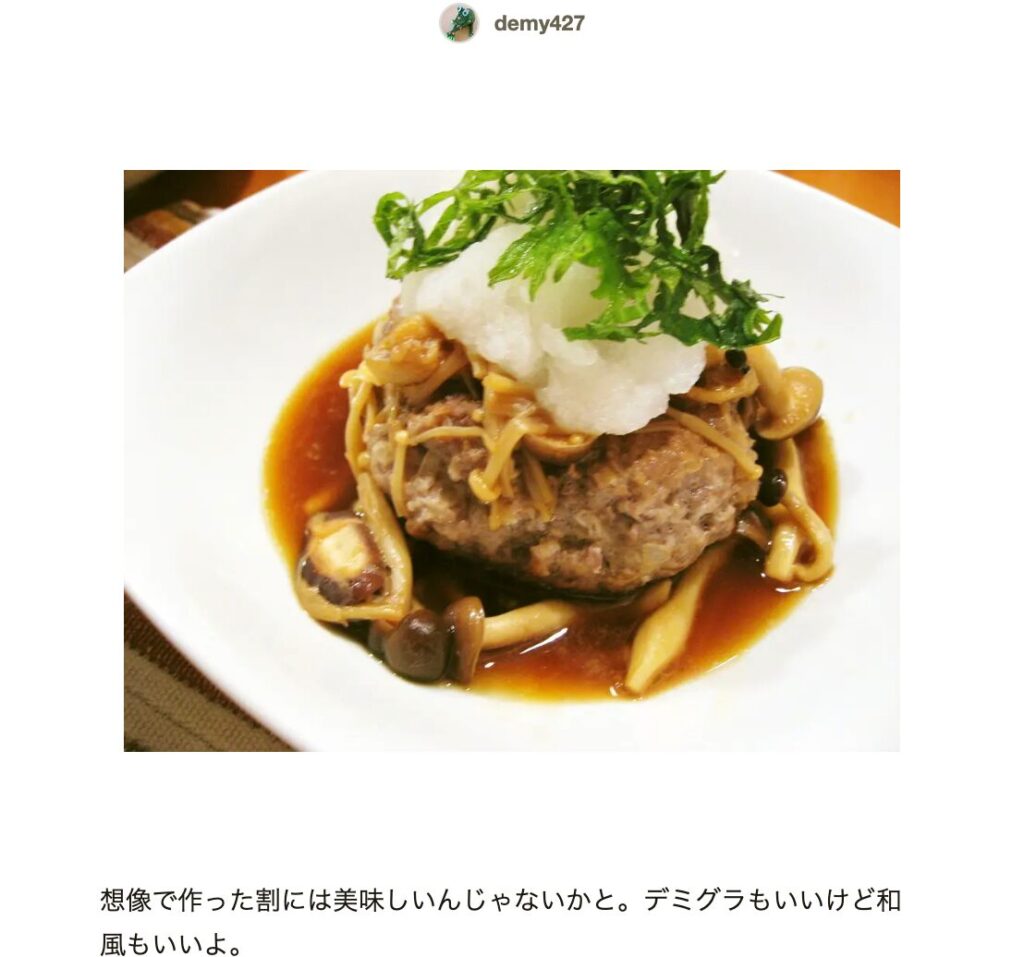
Task: Open the hamburger steak photo
Action: (511, 460)
